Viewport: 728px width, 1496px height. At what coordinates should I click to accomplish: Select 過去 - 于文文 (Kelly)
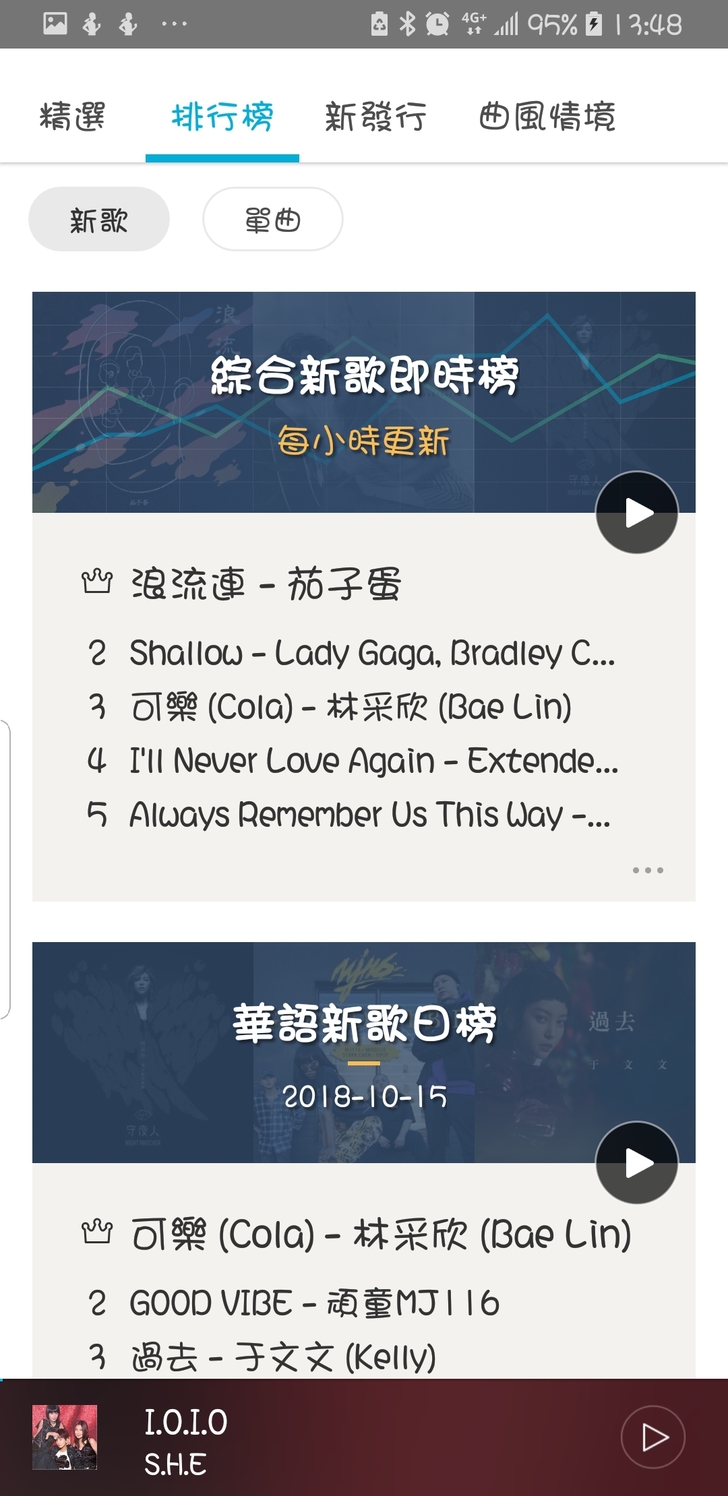(x=282, y=1357)
